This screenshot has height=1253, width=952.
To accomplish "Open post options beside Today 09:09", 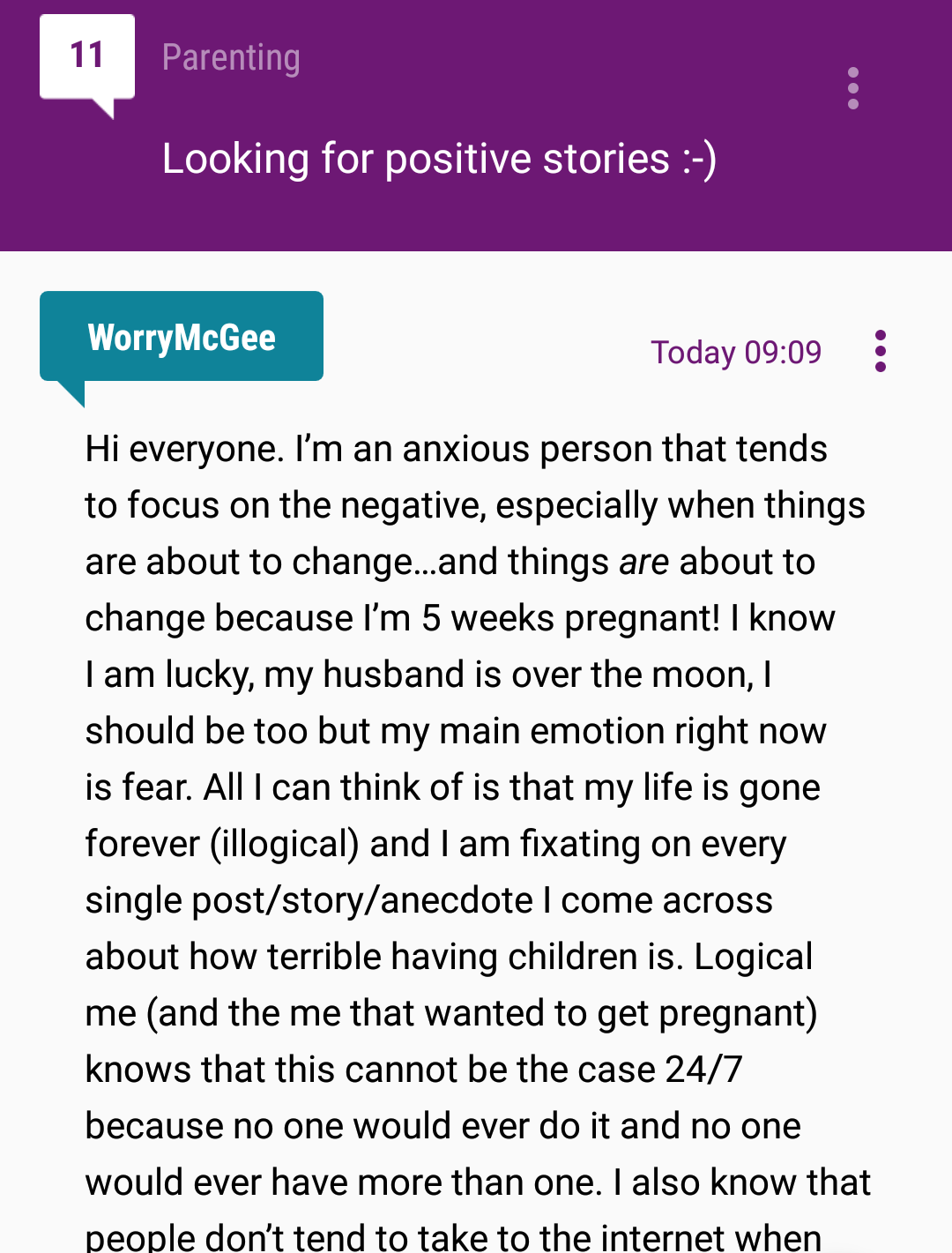I will tap(880, 351).
